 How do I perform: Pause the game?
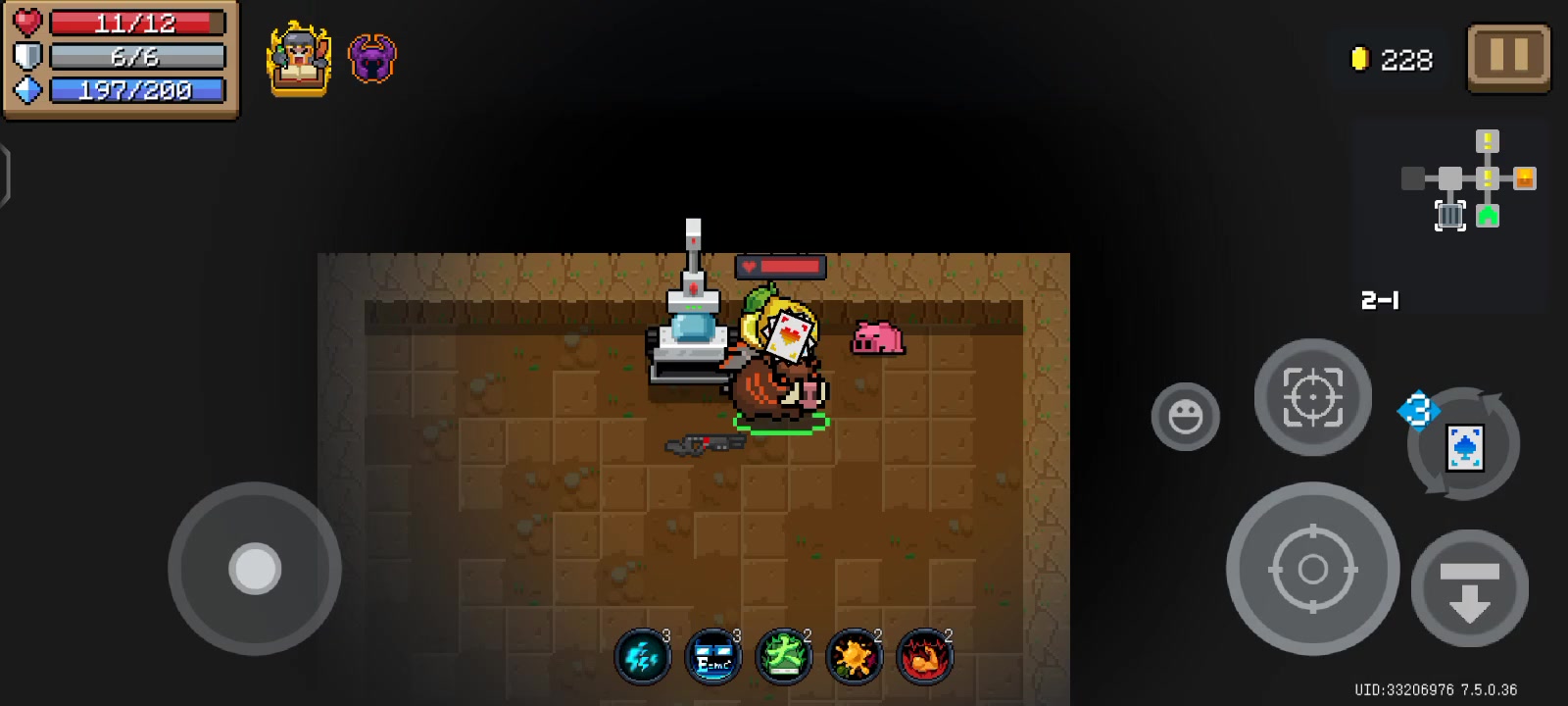[x=1508, y=58]
